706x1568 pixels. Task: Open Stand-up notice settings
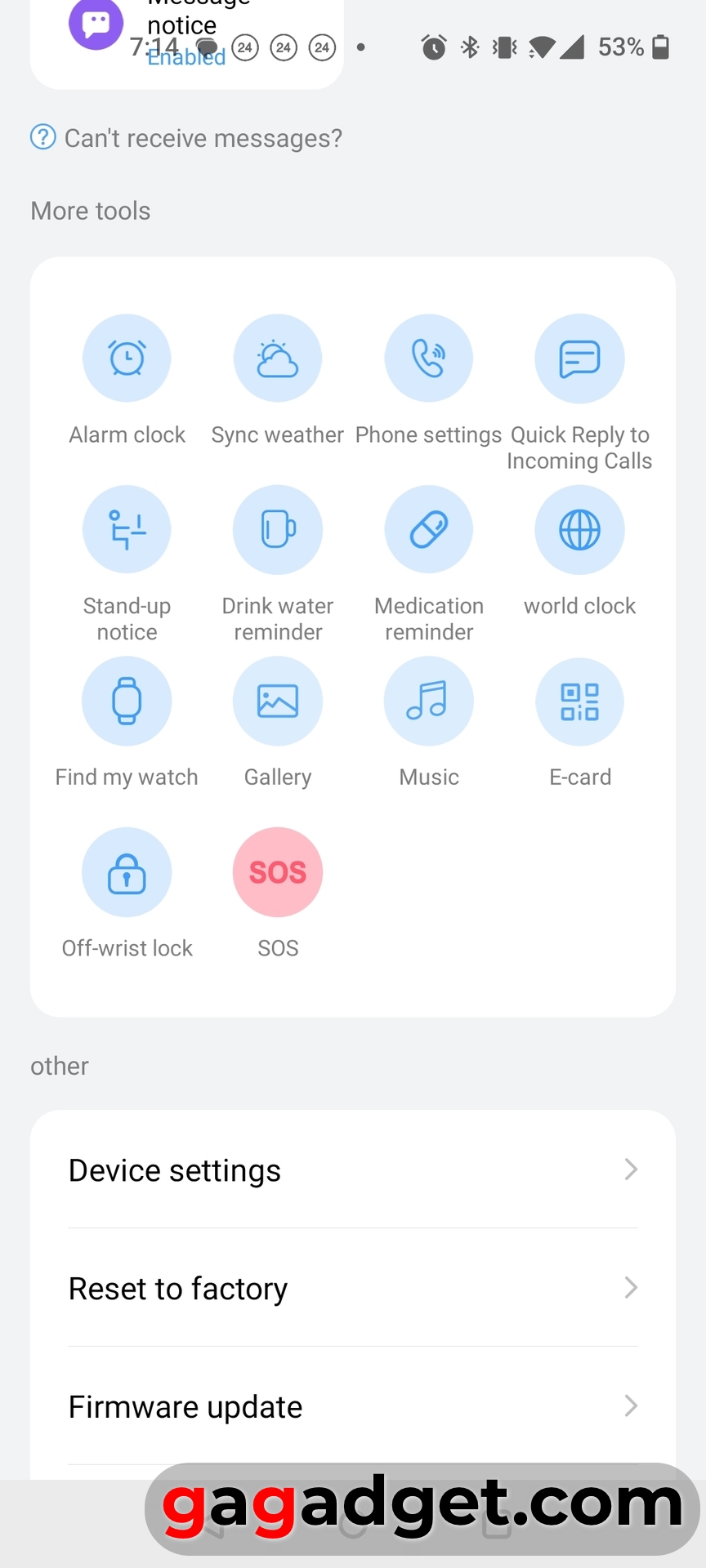click(127, 530)
